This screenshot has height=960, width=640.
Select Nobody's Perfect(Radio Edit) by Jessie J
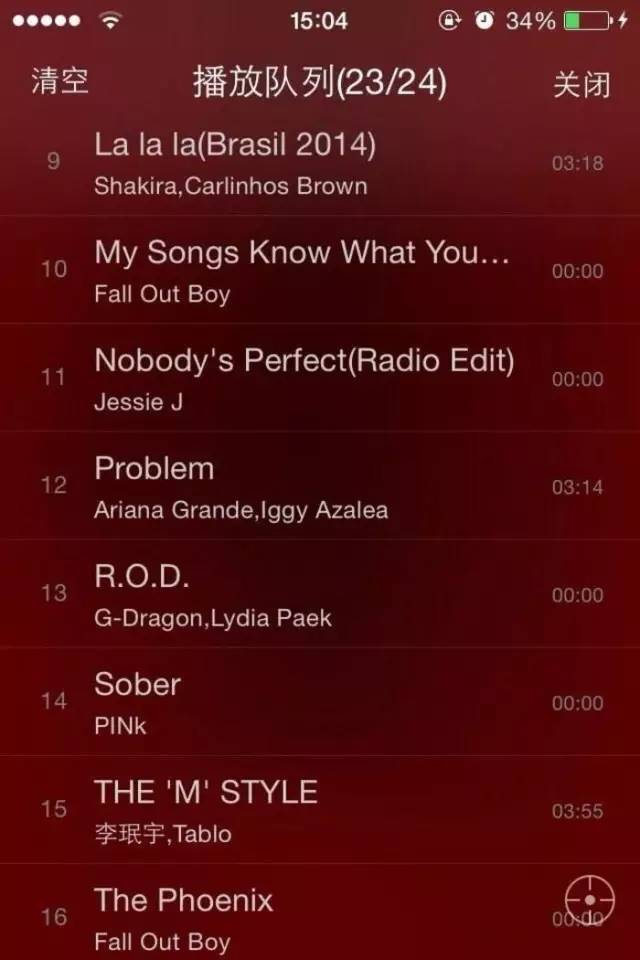coord(300,378)
